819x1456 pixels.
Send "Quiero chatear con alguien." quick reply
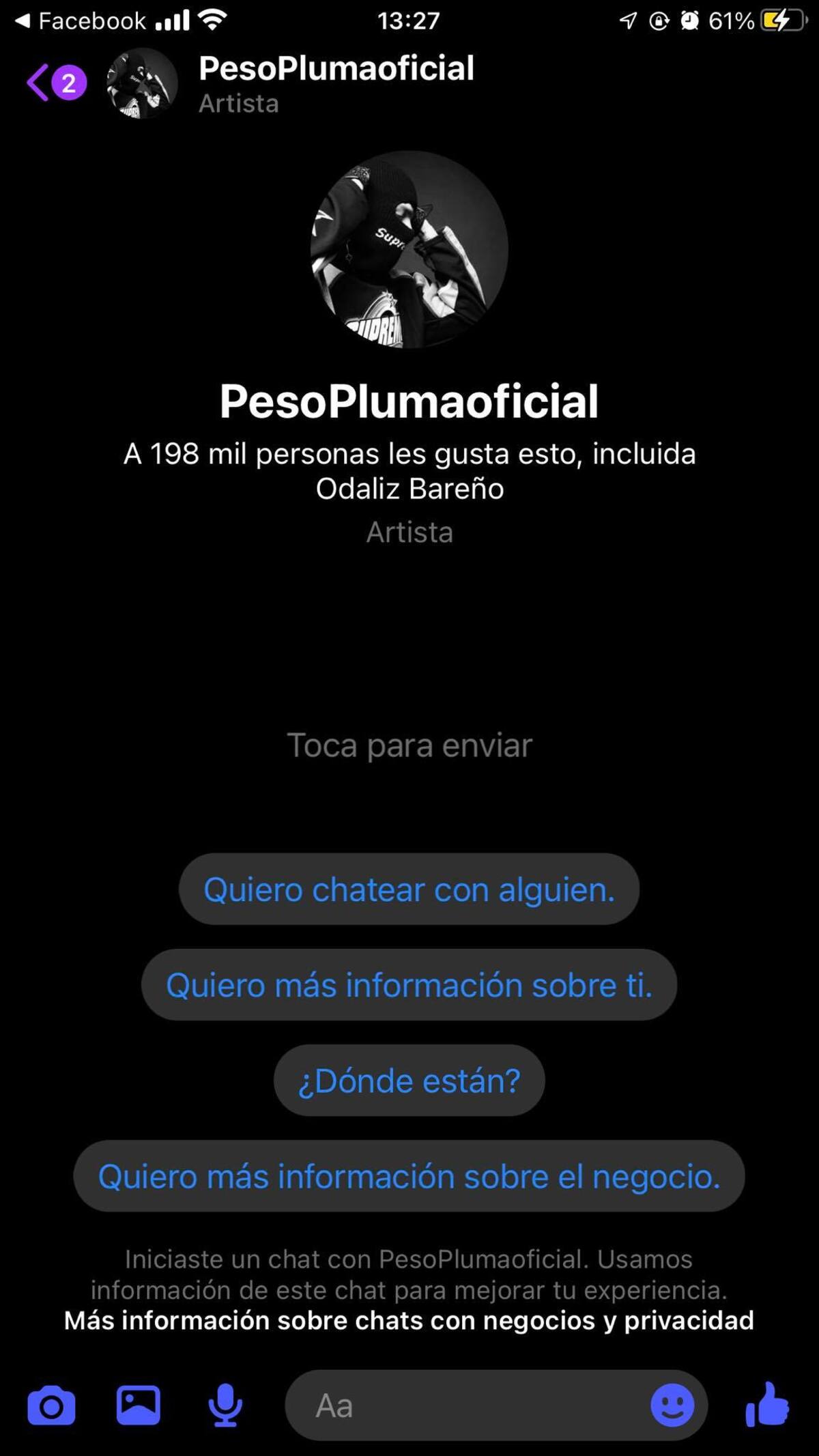tap(409, 889)
